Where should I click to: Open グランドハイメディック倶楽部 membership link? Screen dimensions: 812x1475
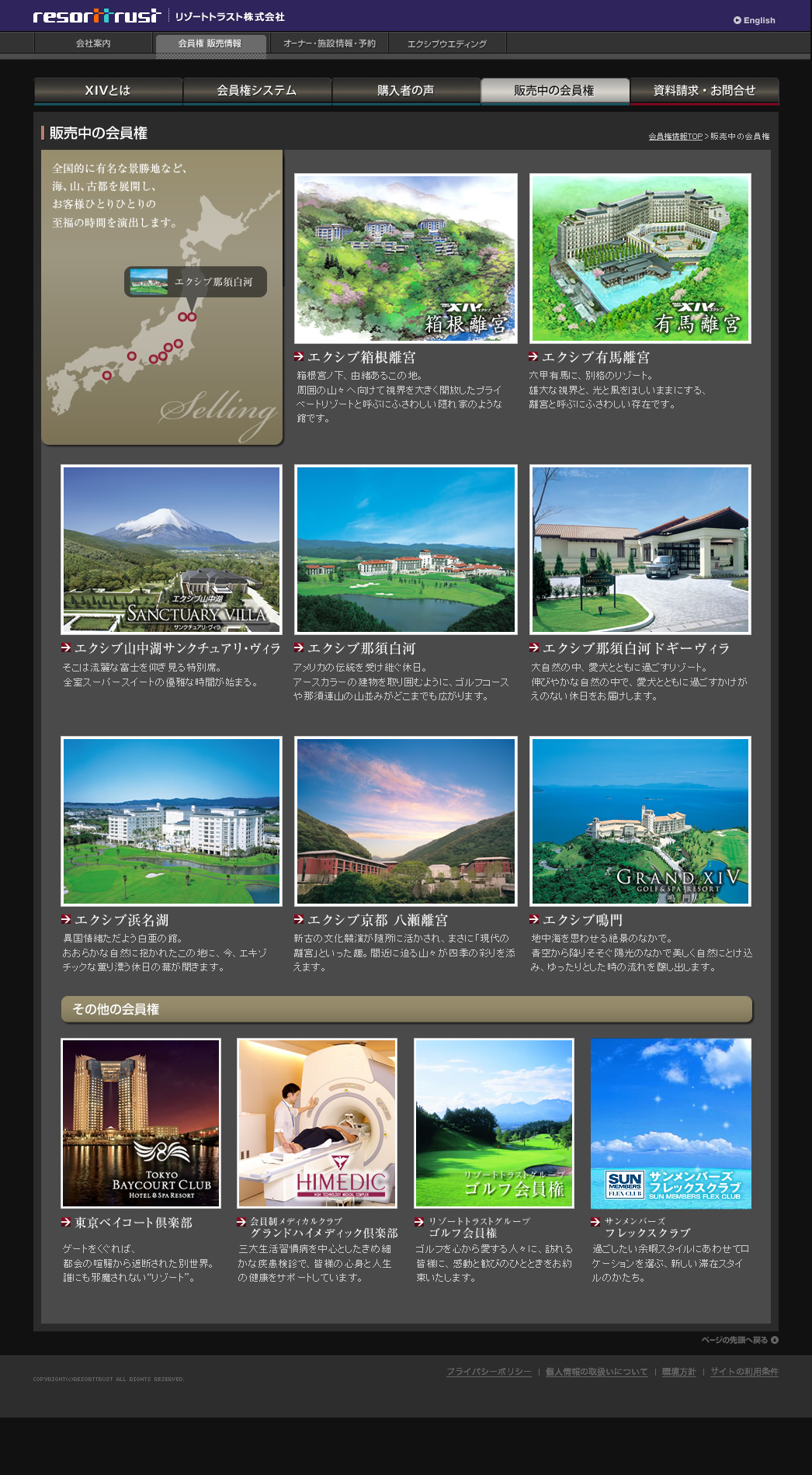pos(324,1233)
